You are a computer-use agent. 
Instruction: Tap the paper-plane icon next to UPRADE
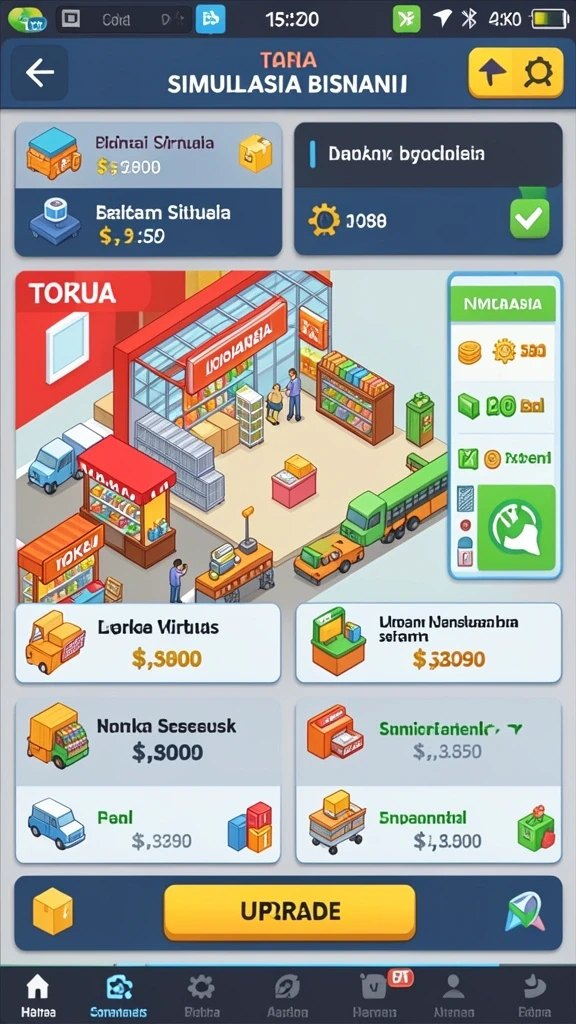coord(524,912)
